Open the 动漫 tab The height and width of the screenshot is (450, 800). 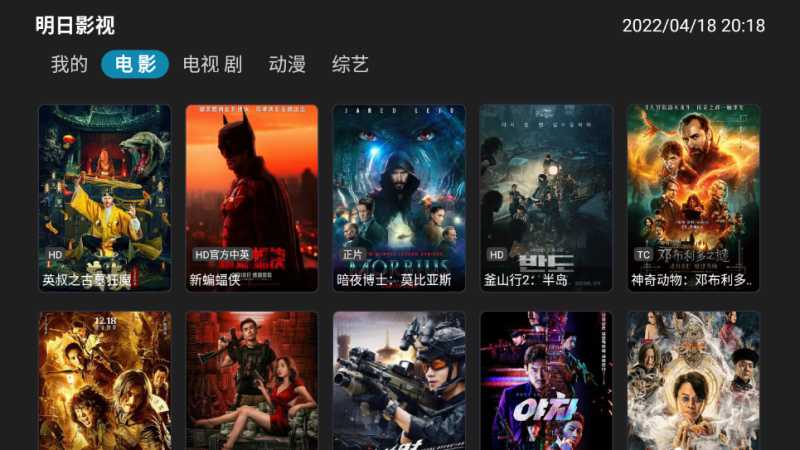(287, 65)
